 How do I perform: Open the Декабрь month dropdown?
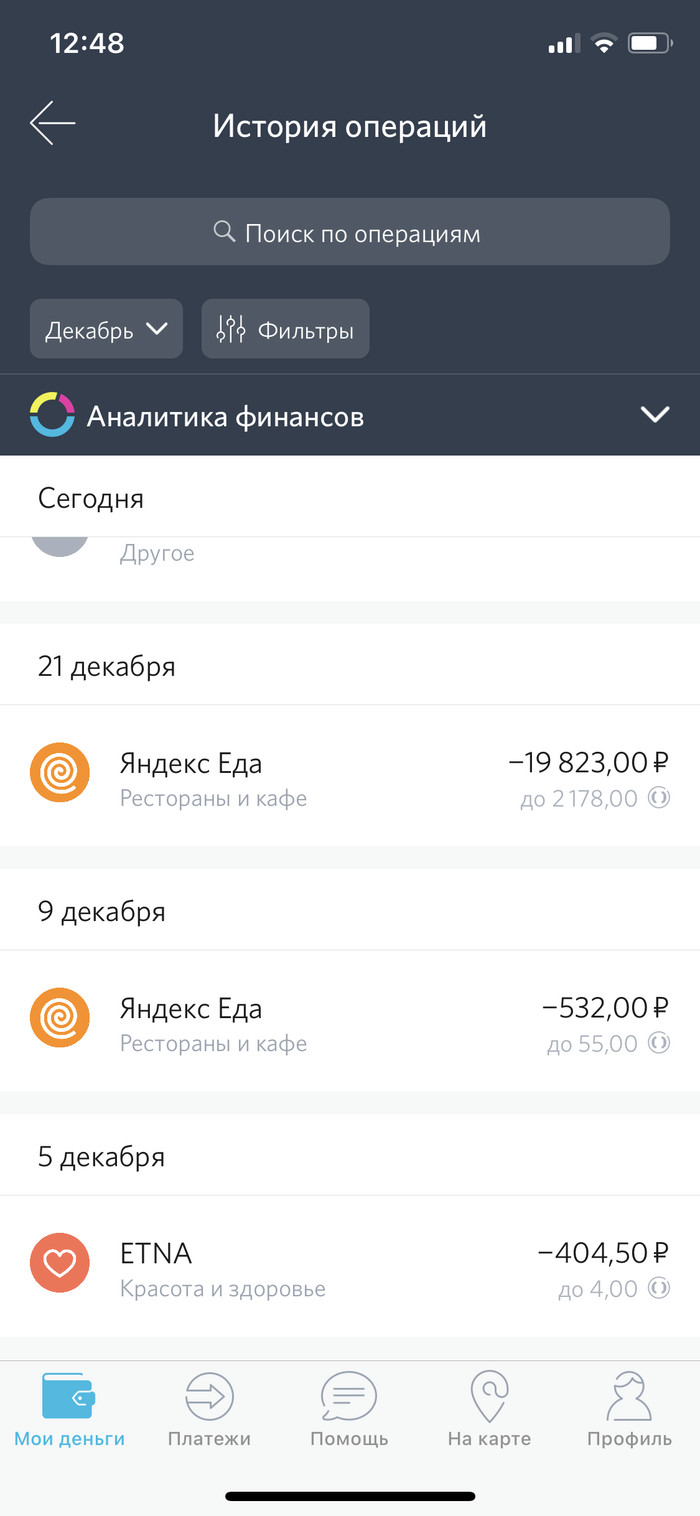click(x=106, y=328)
